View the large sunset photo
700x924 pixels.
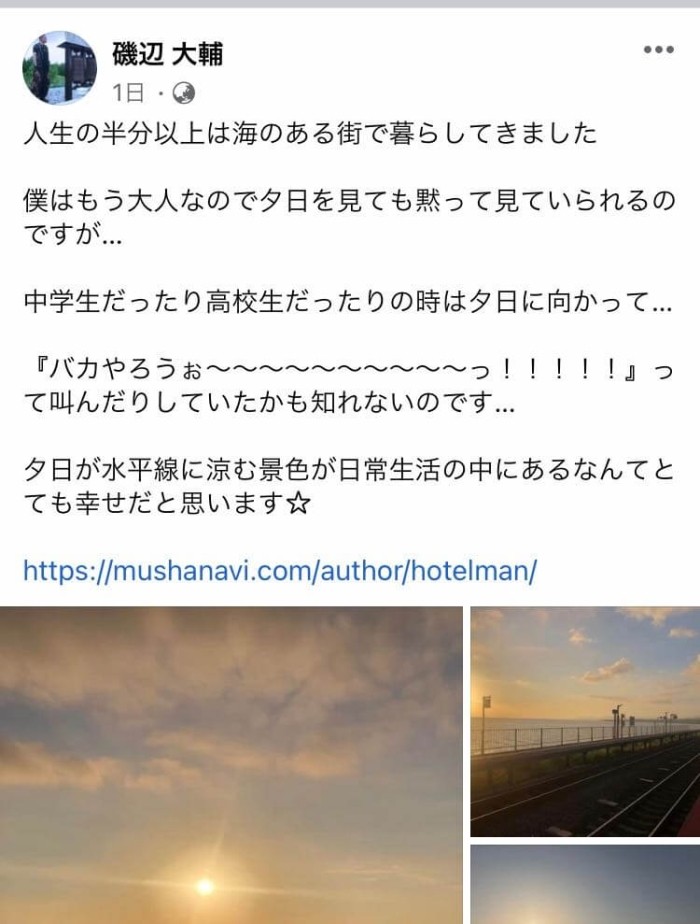(x=231, y=765)
